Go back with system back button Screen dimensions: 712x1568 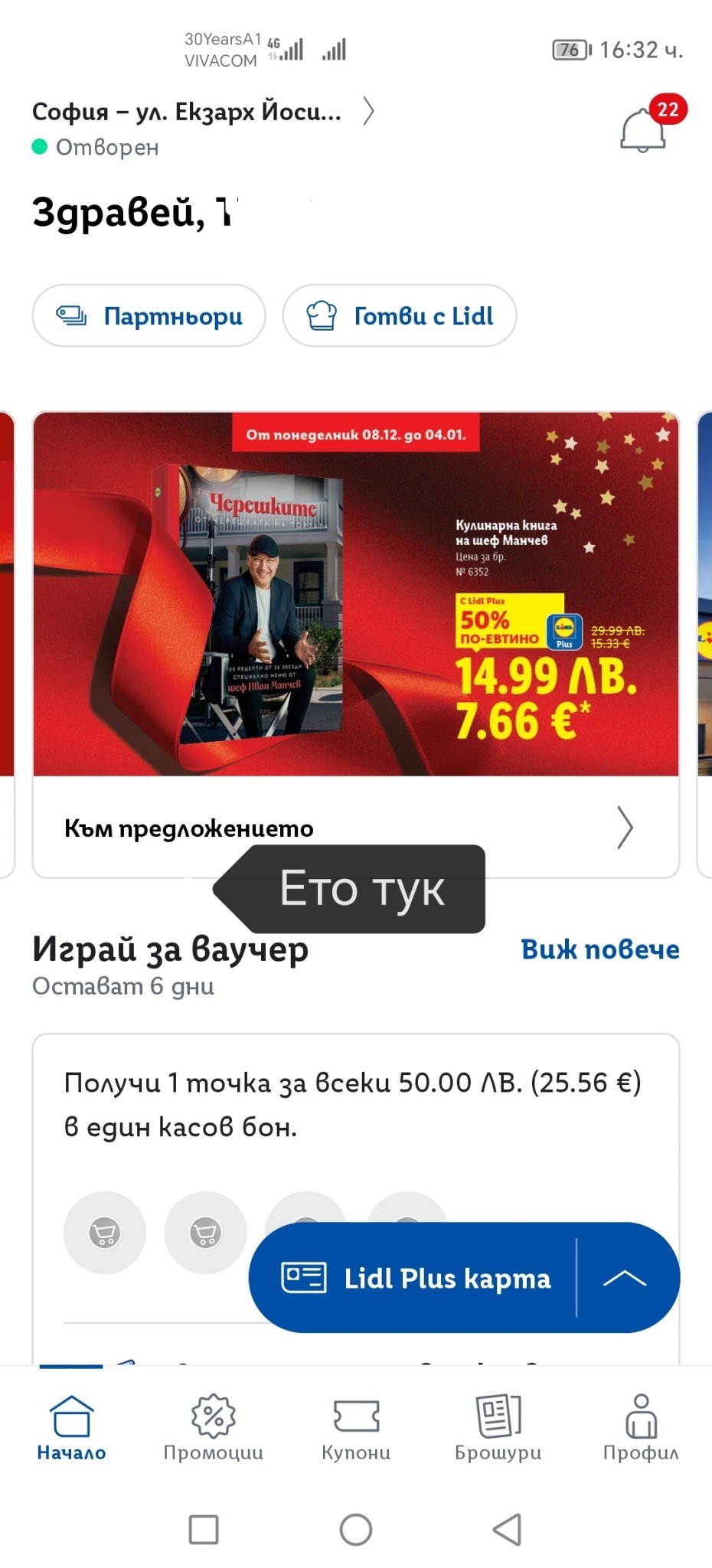tap(507, 1530)
